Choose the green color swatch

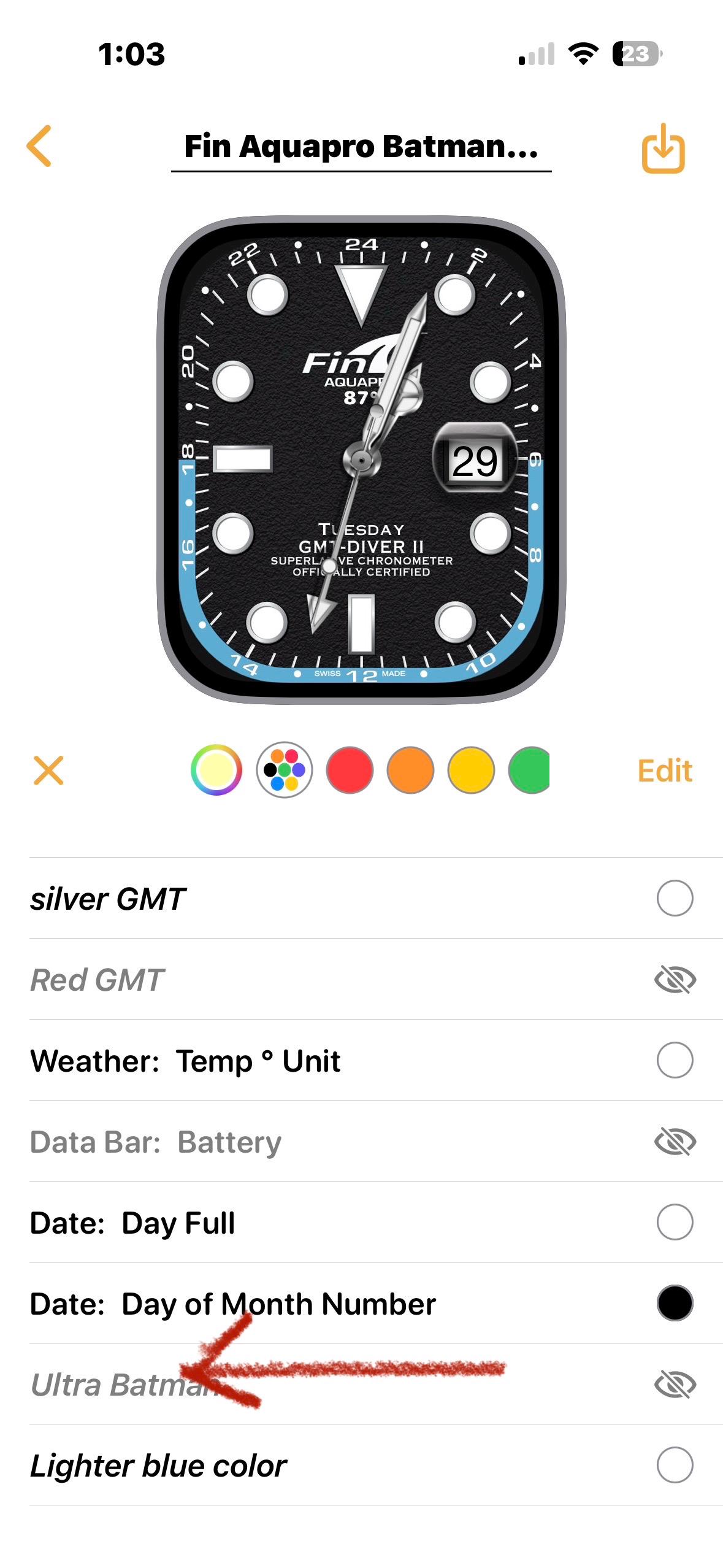pos(530,770)
